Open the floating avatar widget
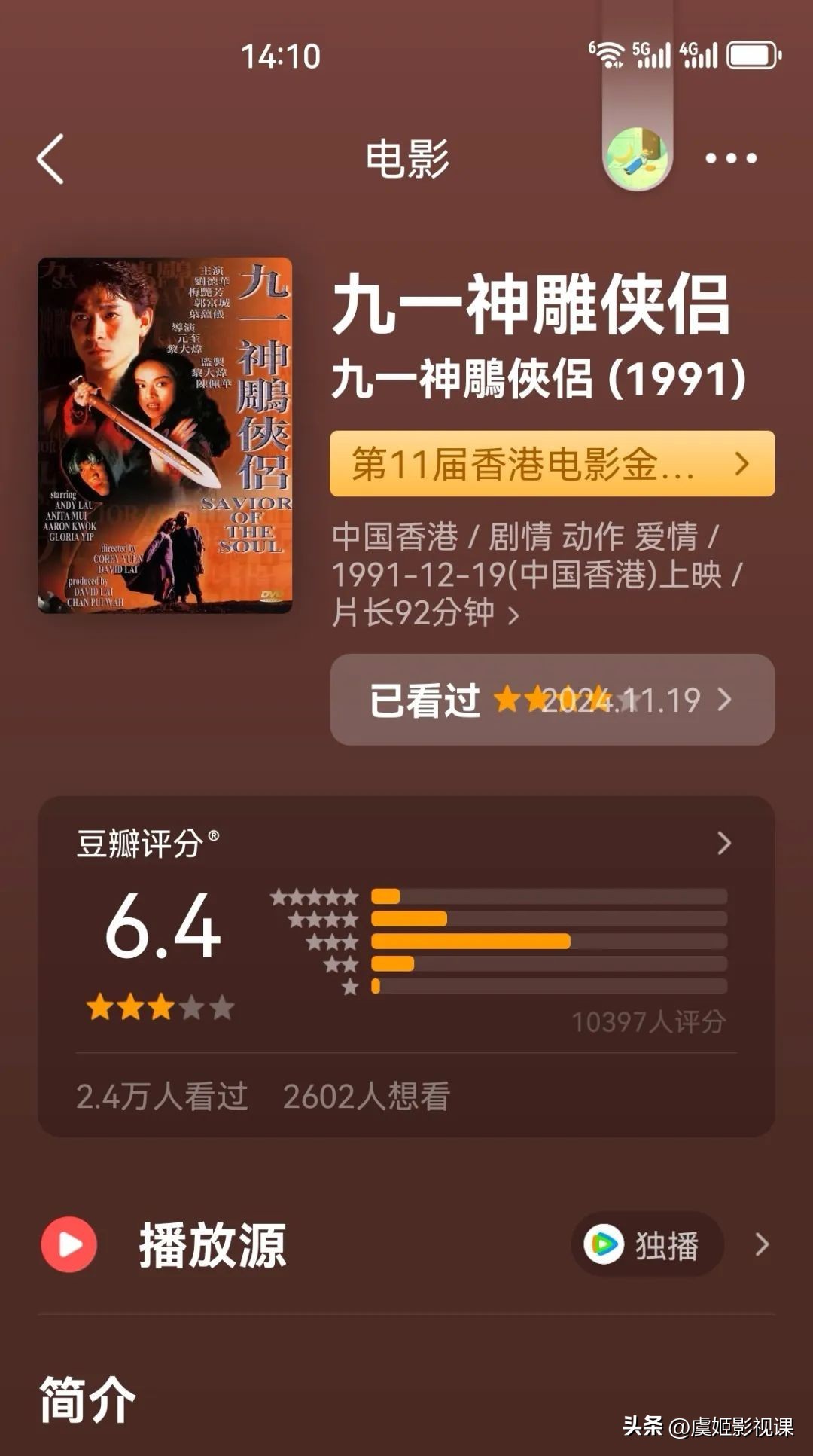 pos(637,157)
